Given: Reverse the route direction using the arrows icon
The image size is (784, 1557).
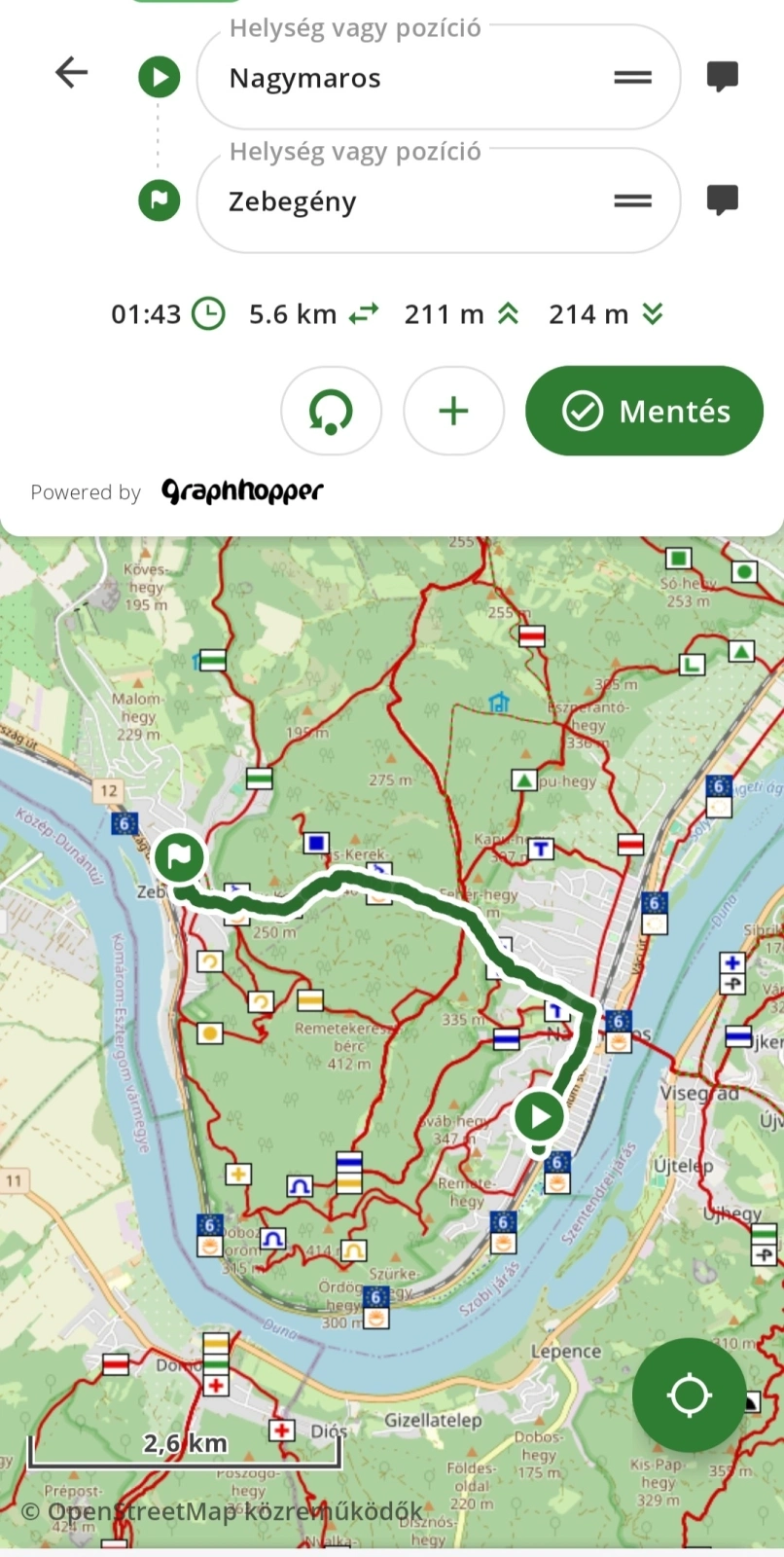Looking at the screenshot, I should (x=364, y=314).
